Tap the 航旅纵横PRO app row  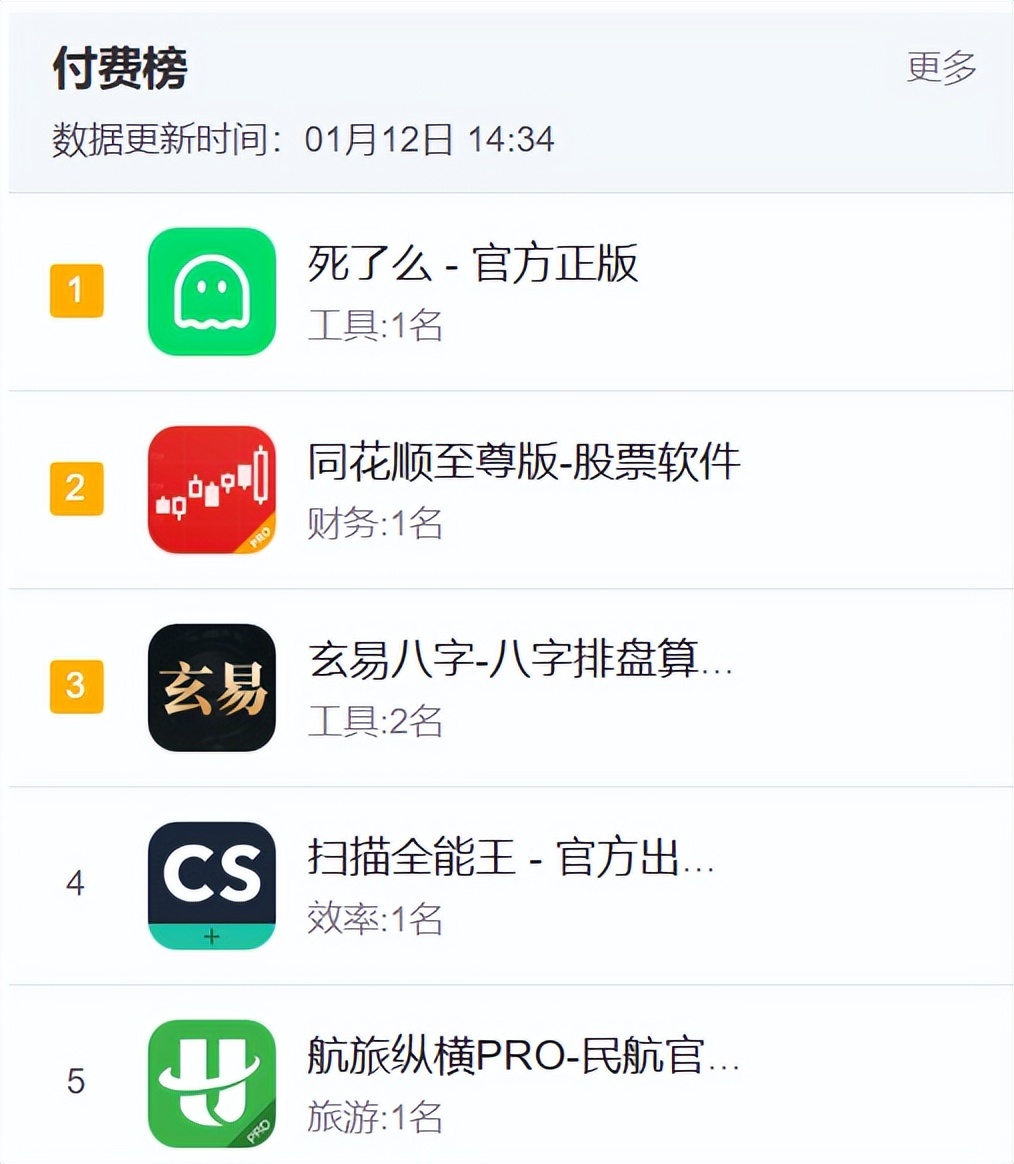(522, 1057)
